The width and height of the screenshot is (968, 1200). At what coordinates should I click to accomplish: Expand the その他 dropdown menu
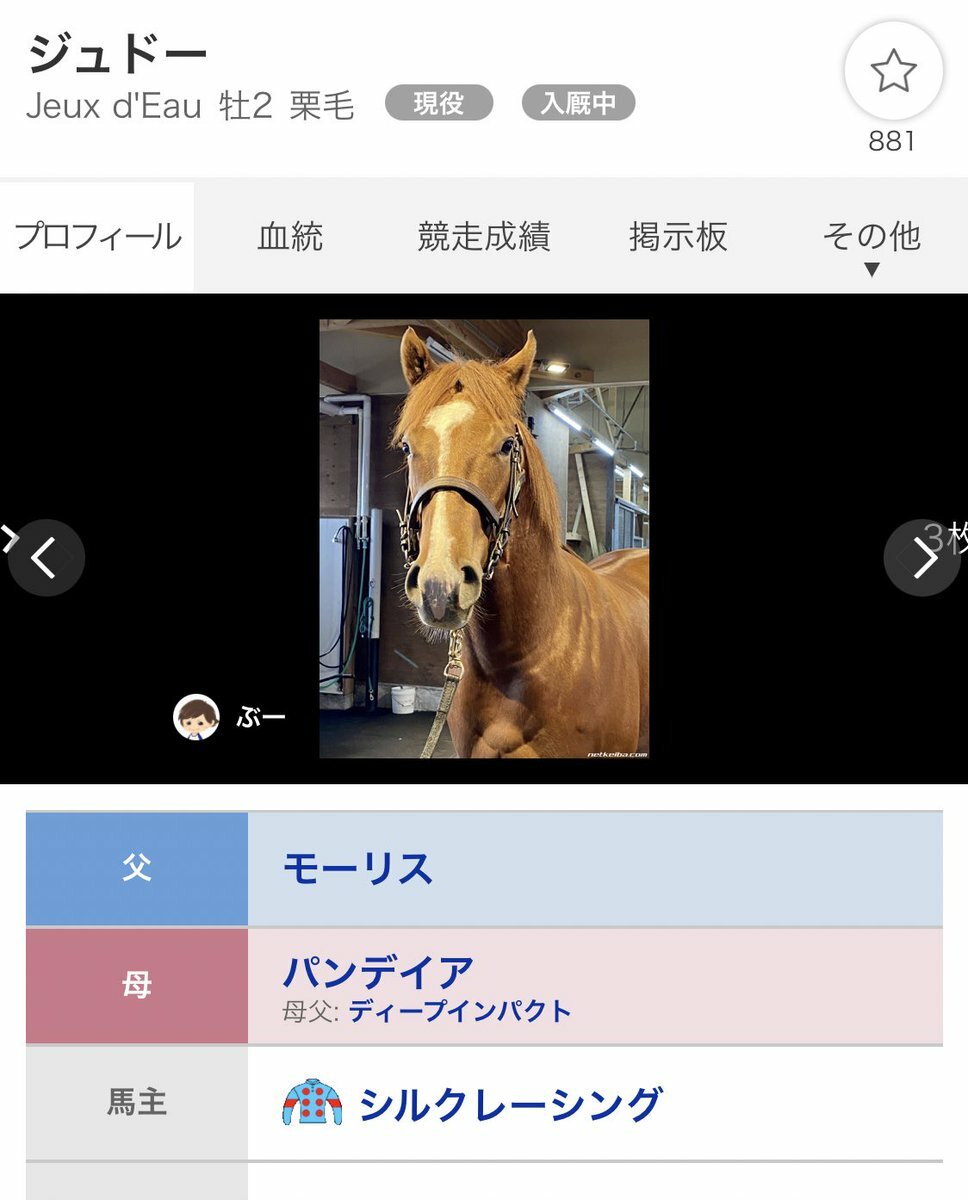870,245
